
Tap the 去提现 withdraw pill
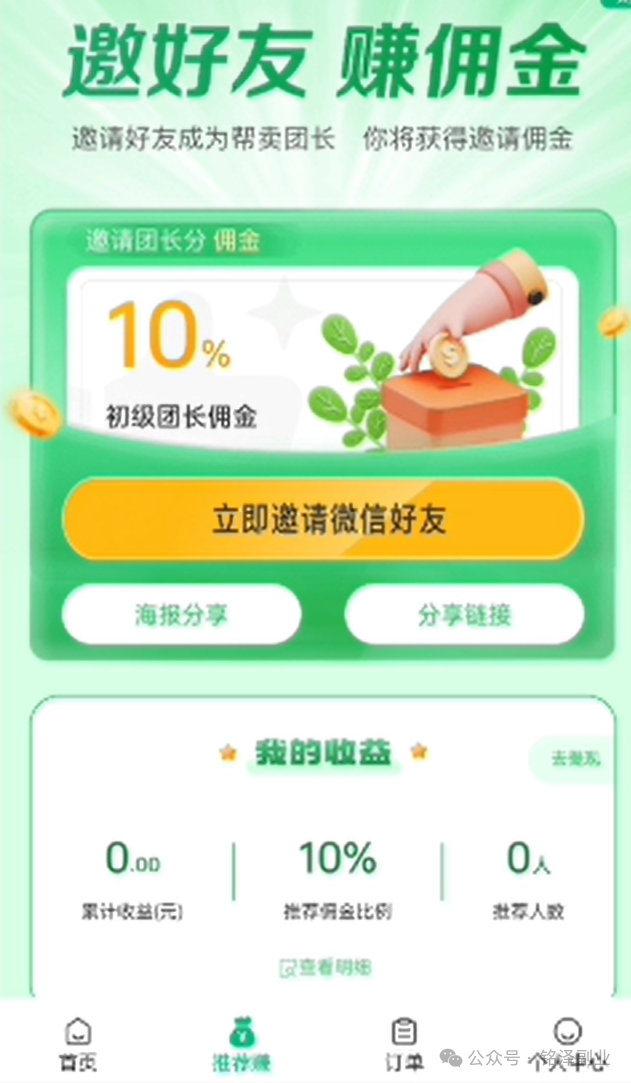[574, 758]
